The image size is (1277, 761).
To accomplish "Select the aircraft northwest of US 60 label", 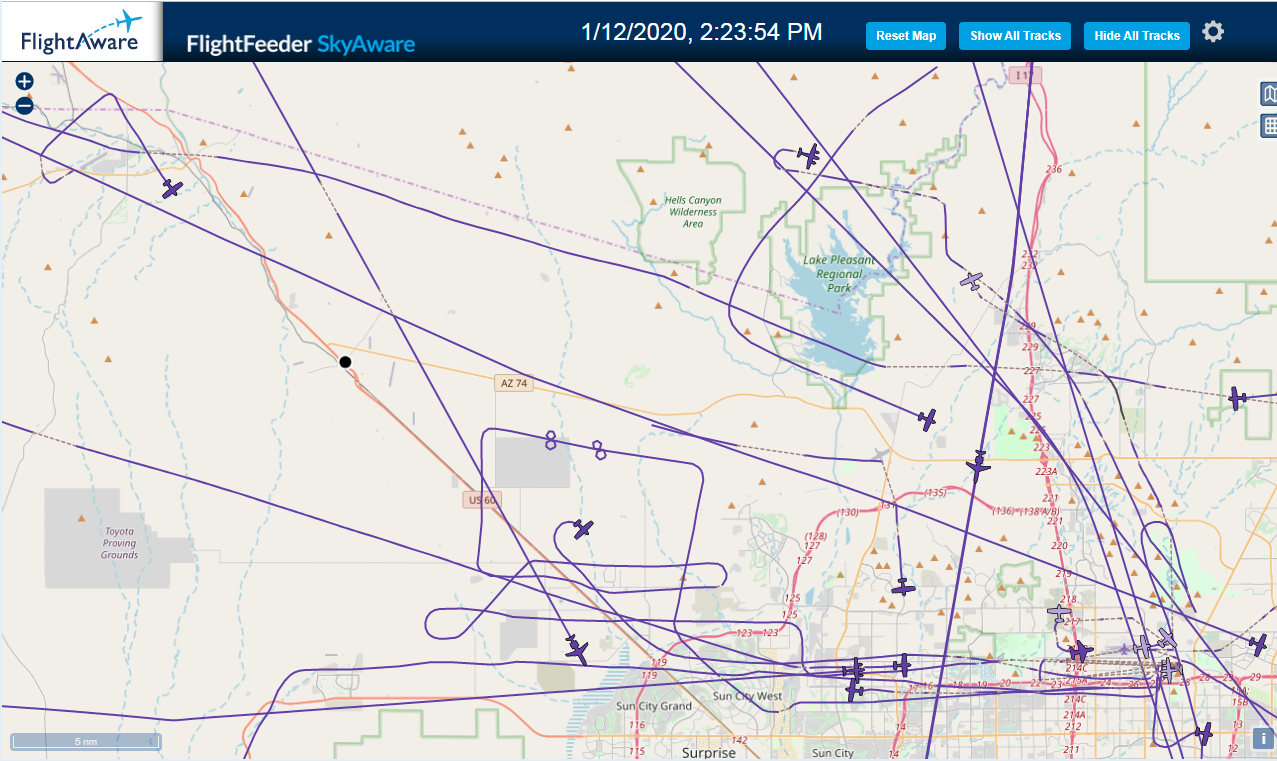I will coord(172,189).
